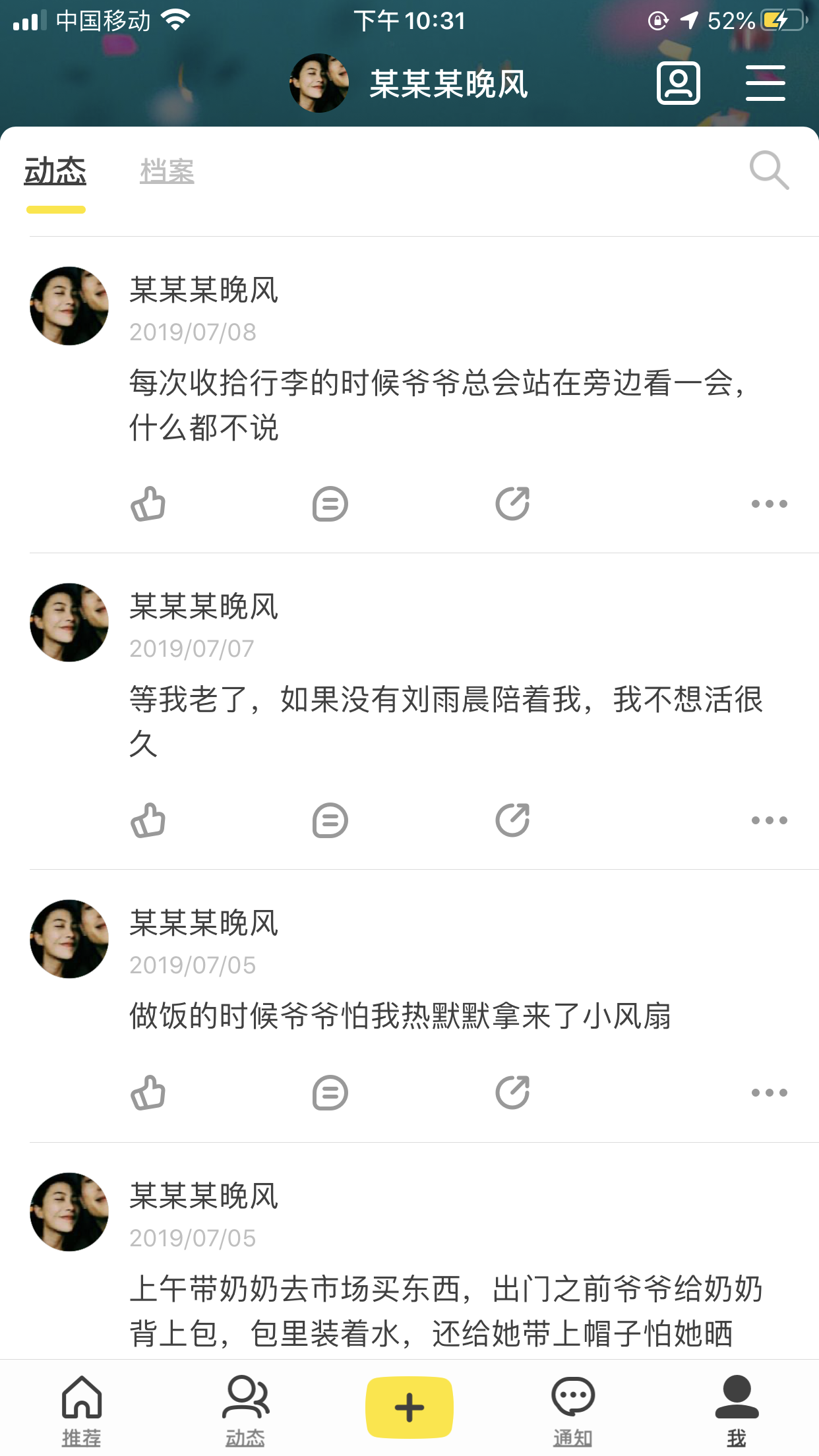819x1456 pixels.
Task: Comment on the 2019/07/07 post
Action: (330, 821)
